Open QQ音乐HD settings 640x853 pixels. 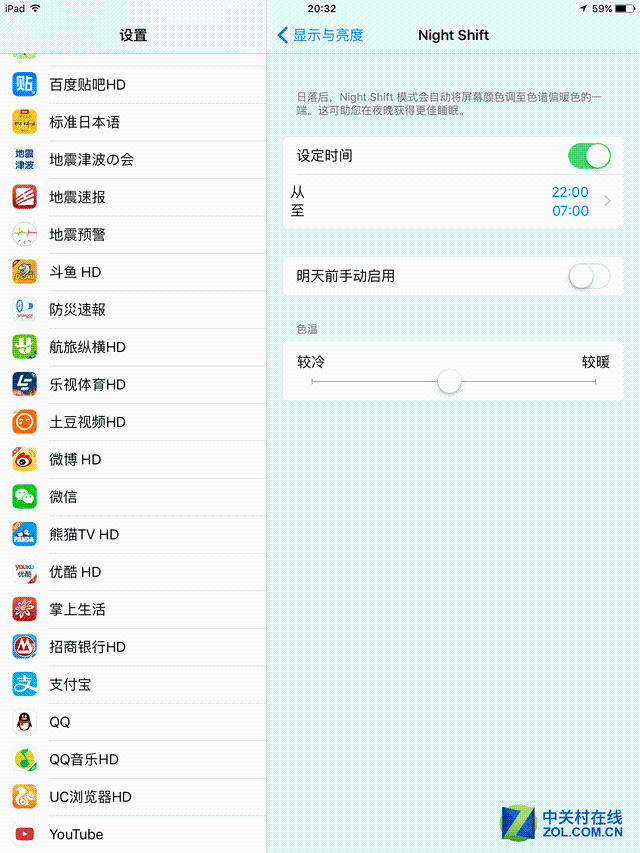[x=133, y=760]
